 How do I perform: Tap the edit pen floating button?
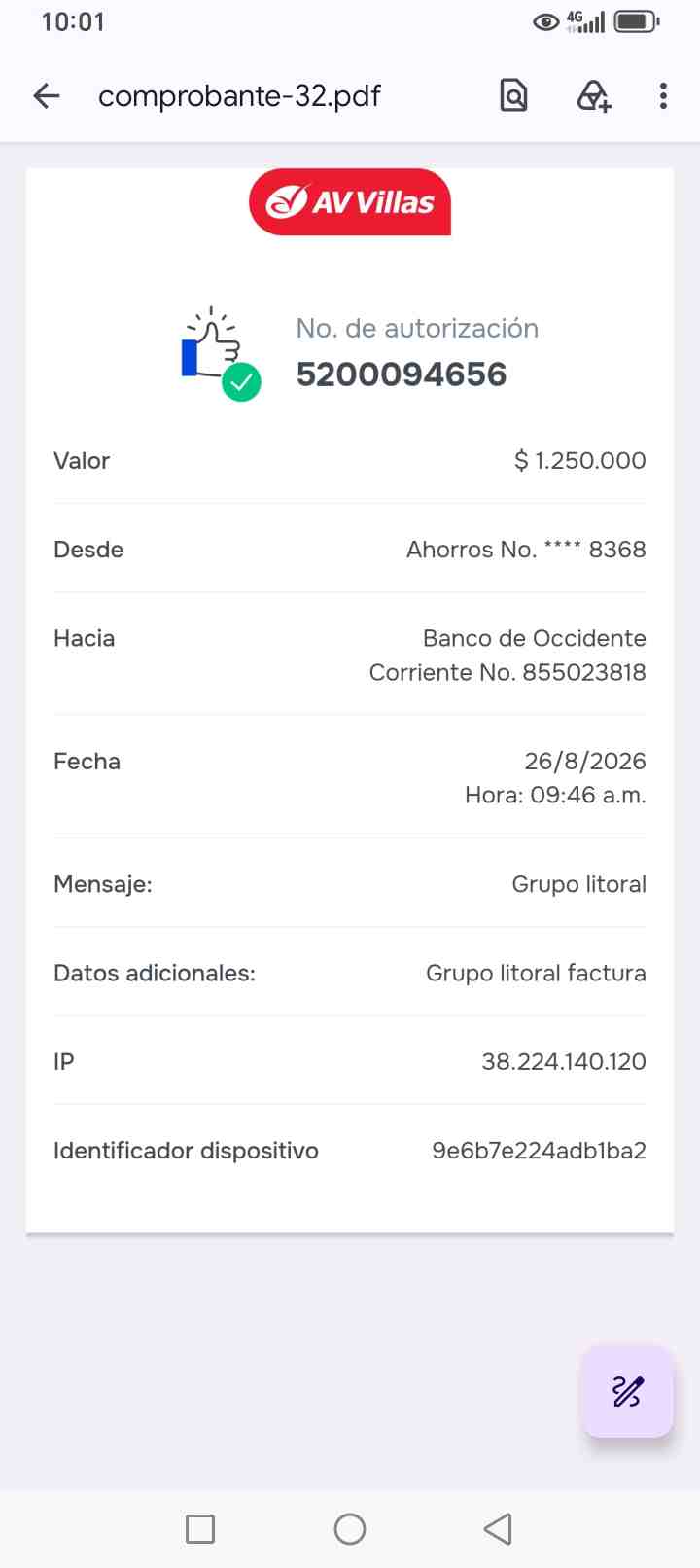pos(627,1392)
